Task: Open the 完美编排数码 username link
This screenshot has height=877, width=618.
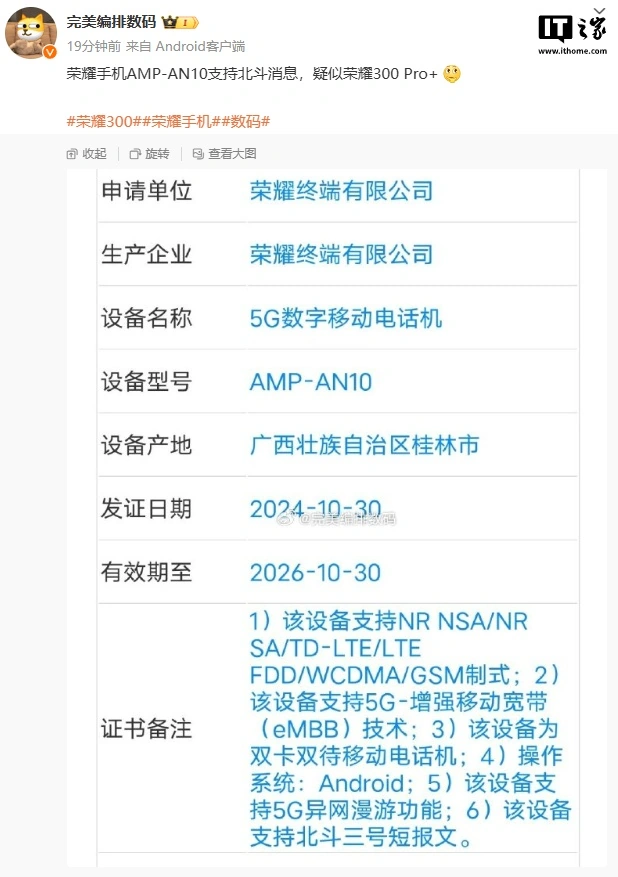Action: coord(112,22)
